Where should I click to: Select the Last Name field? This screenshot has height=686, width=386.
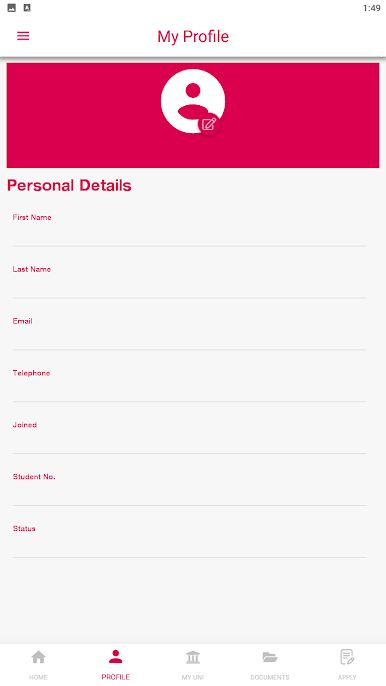tap(189, 281)
